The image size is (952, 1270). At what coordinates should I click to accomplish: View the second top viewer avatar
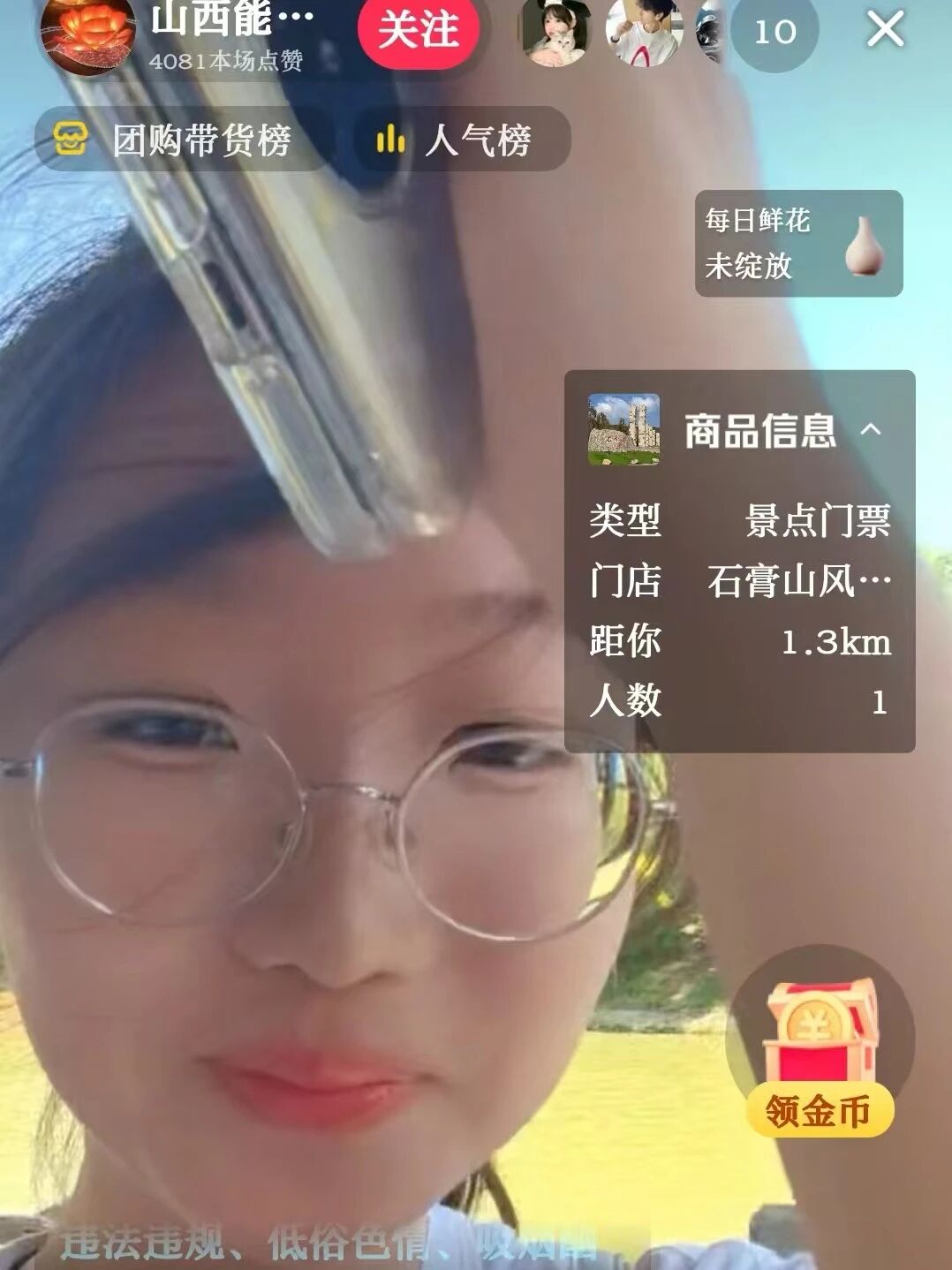tap(644, 33)
